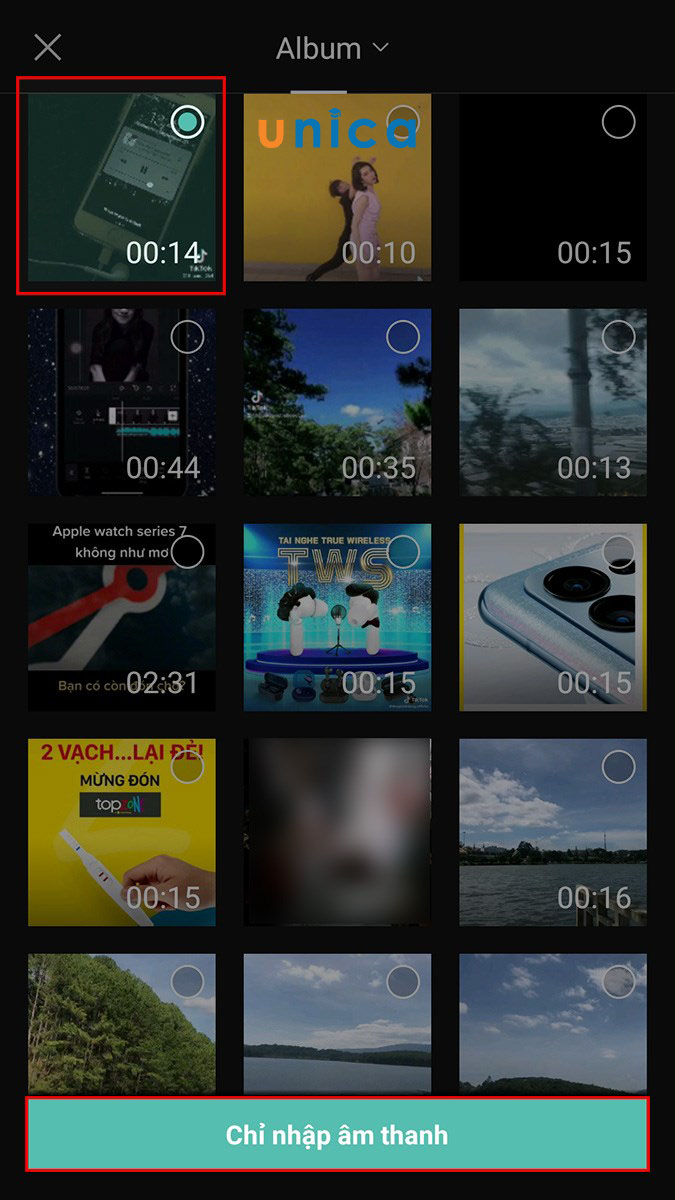Tap the 'Chỉ nhập âm thanh' button
675x1200 pixels.
coord(337,1135)
